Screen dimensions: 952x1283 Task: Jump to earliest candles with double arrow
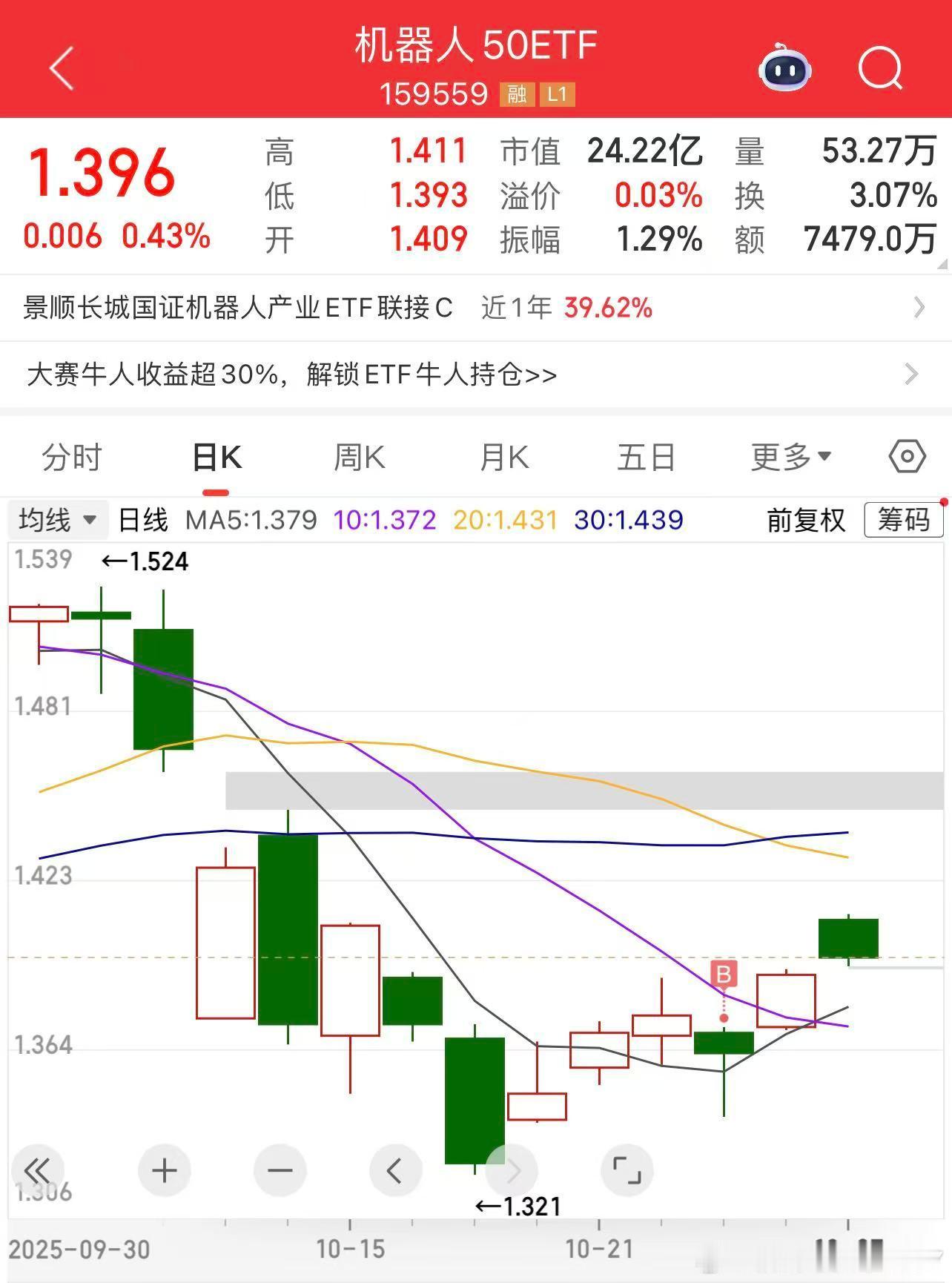(x=37, y=1171)
